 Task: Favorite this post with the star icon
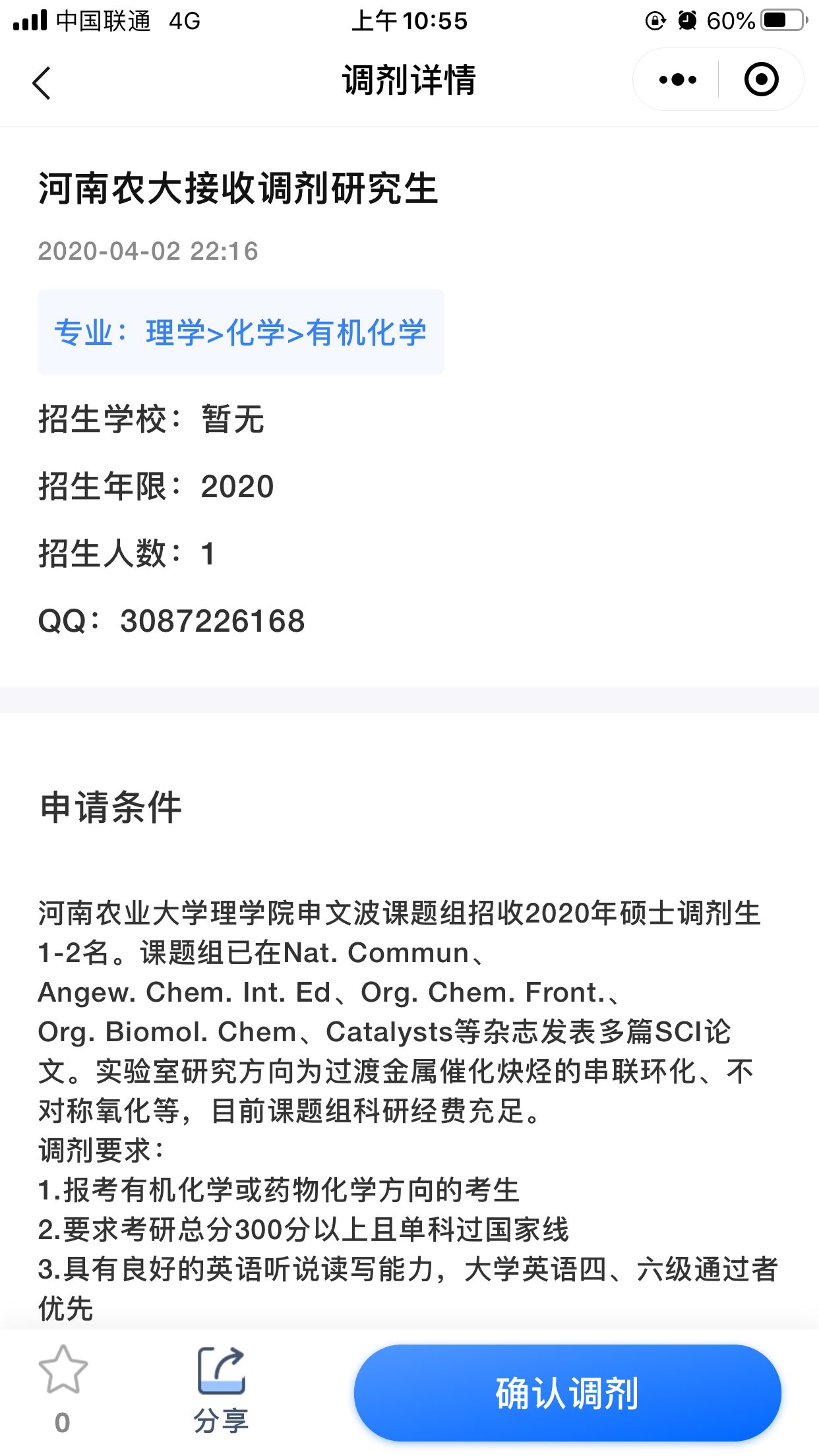click(x=63, y=1372)
